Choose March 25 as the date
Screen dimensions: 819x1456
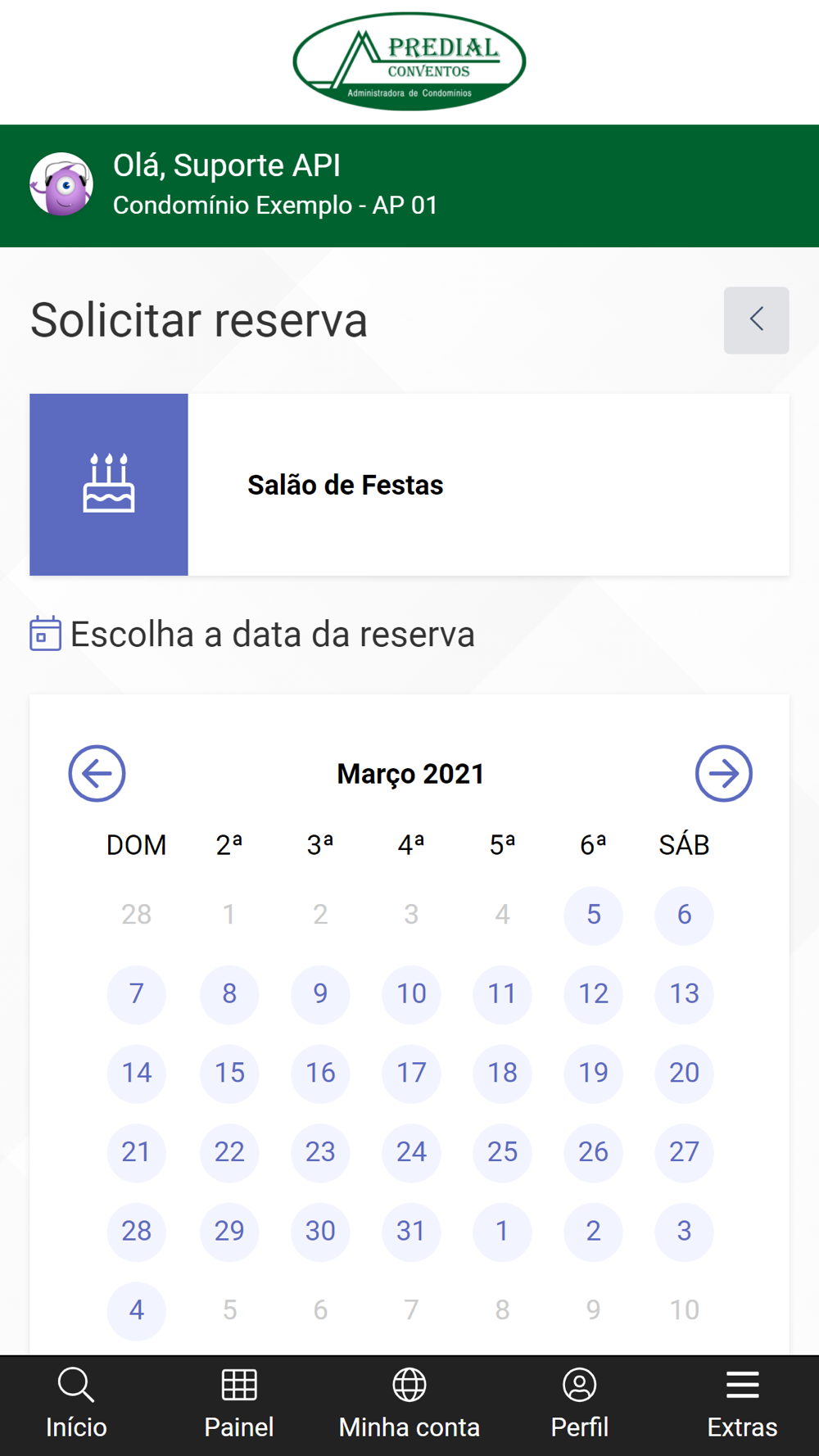(502, 1152)
